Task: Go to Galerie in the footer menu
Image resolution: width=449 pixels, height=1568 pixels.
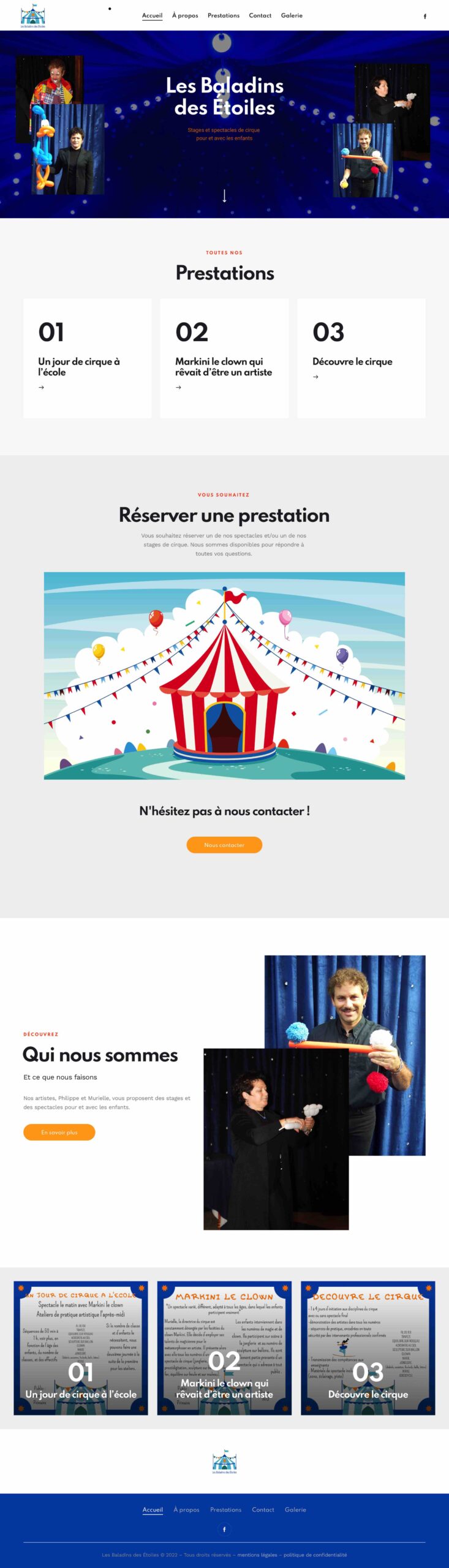Action: point(295,1510)
